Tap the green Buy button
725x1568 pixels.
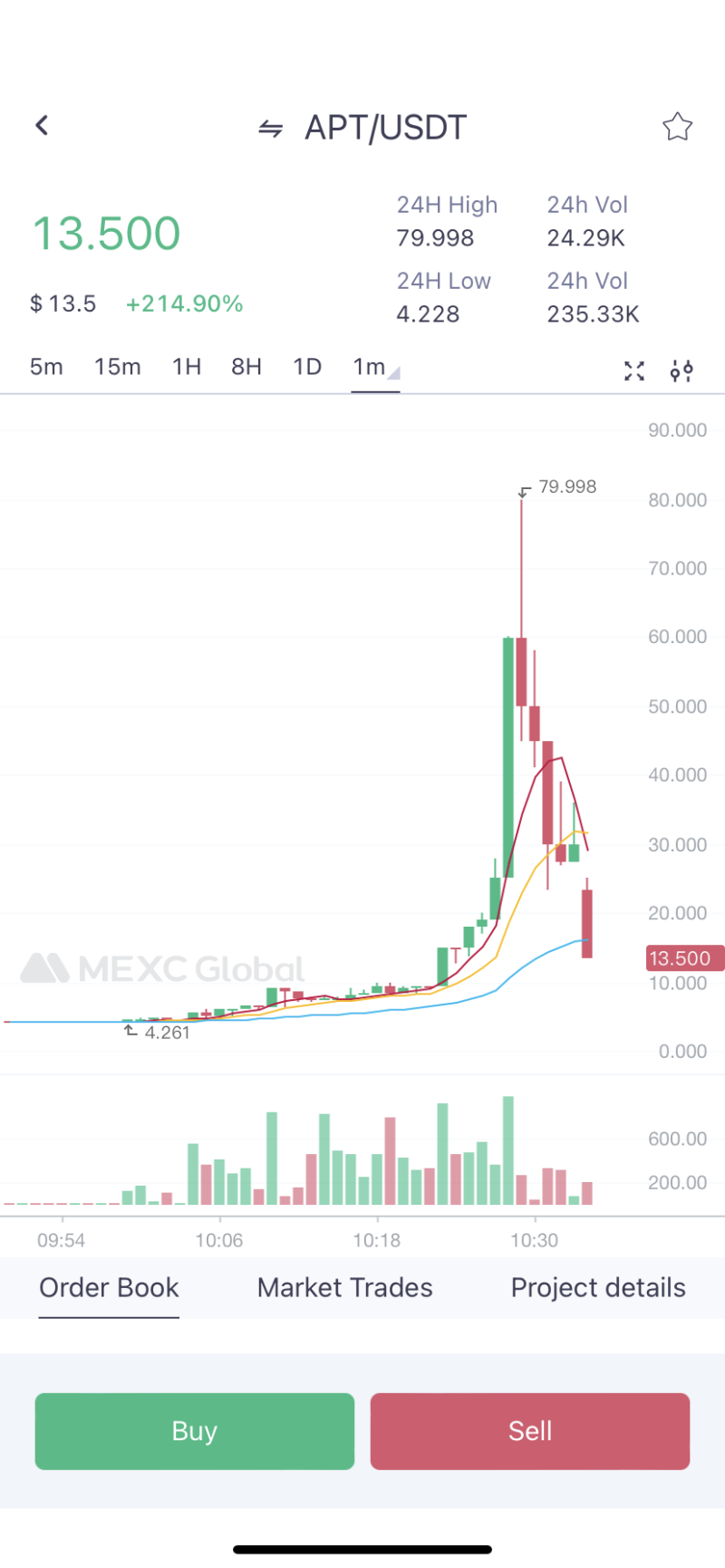[x=195, y=1431]
